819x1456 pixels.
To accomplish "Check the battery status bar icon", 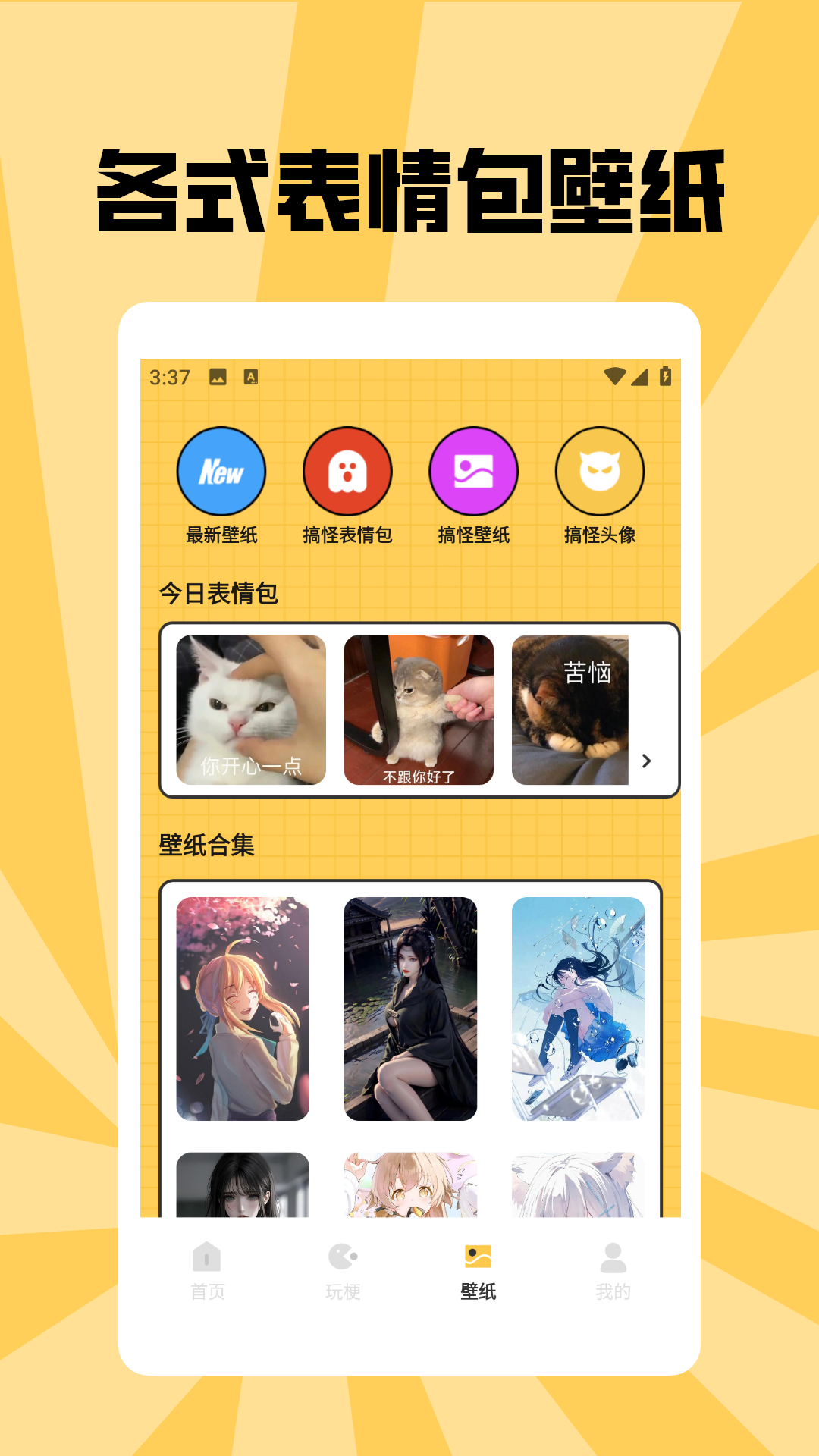I will click(x=664, y=376).
